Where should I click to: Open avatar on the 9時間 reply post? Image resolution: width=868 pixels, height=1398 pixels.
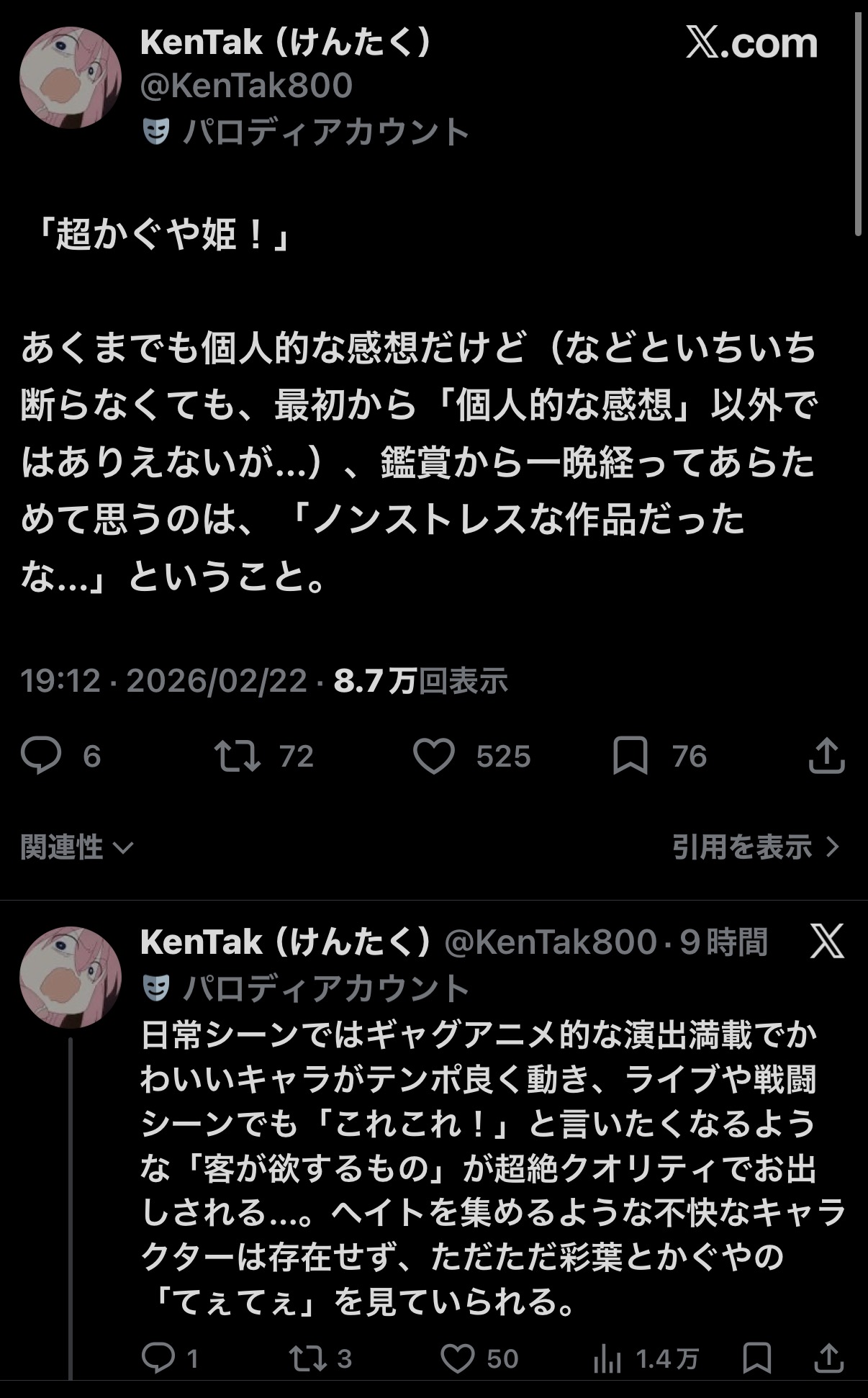(x=70, y=977)
